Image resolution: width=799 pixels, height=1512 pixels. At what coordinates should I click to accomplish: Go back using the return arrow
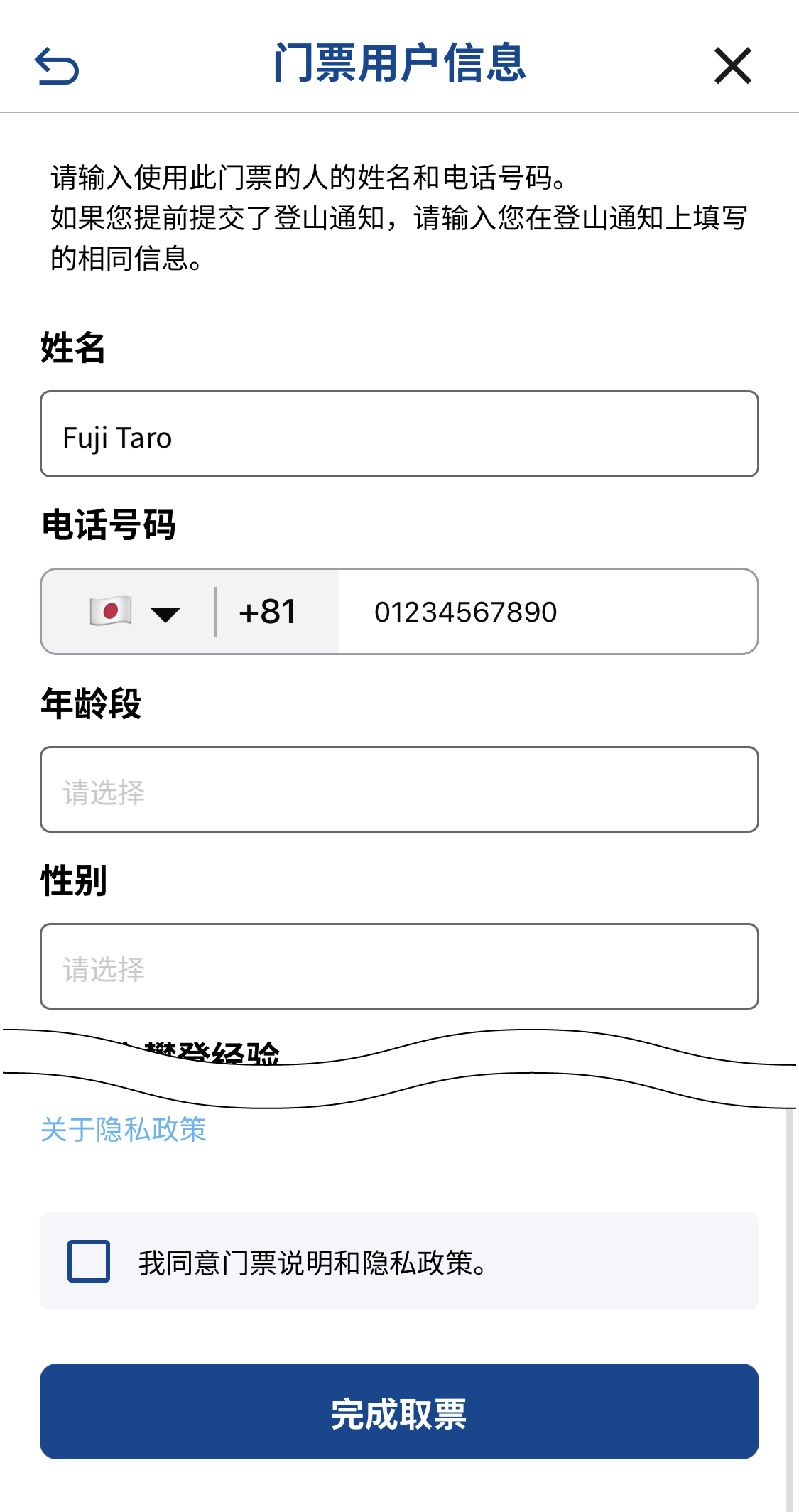point(57,65)
